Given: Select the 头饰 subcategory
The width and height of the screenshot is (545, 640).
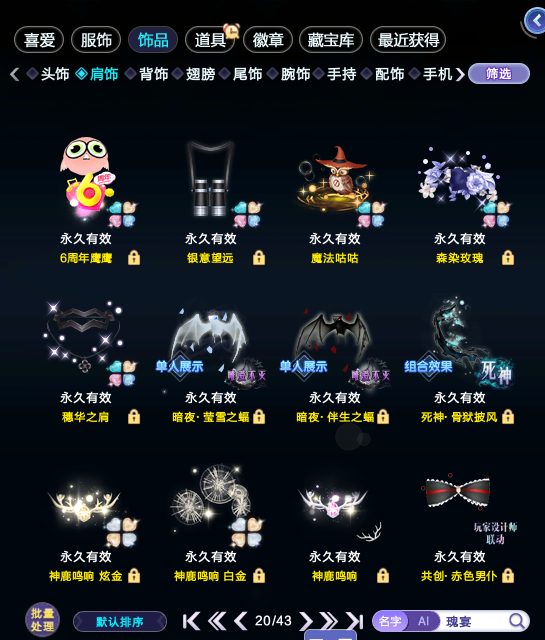Looking at the screenshot, I should tap(55, 74).
